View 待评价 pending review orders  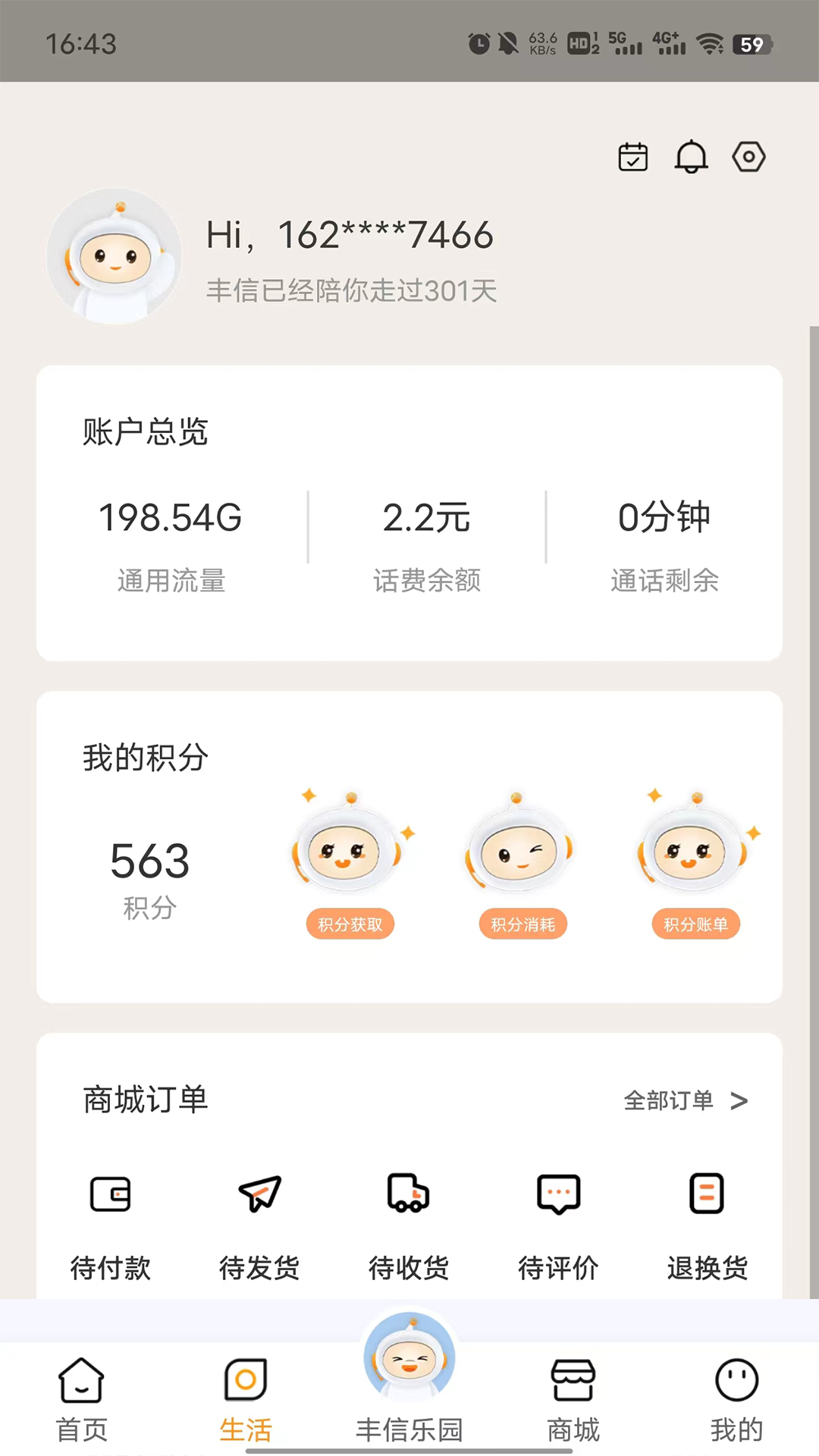[x=557, y=1221]
